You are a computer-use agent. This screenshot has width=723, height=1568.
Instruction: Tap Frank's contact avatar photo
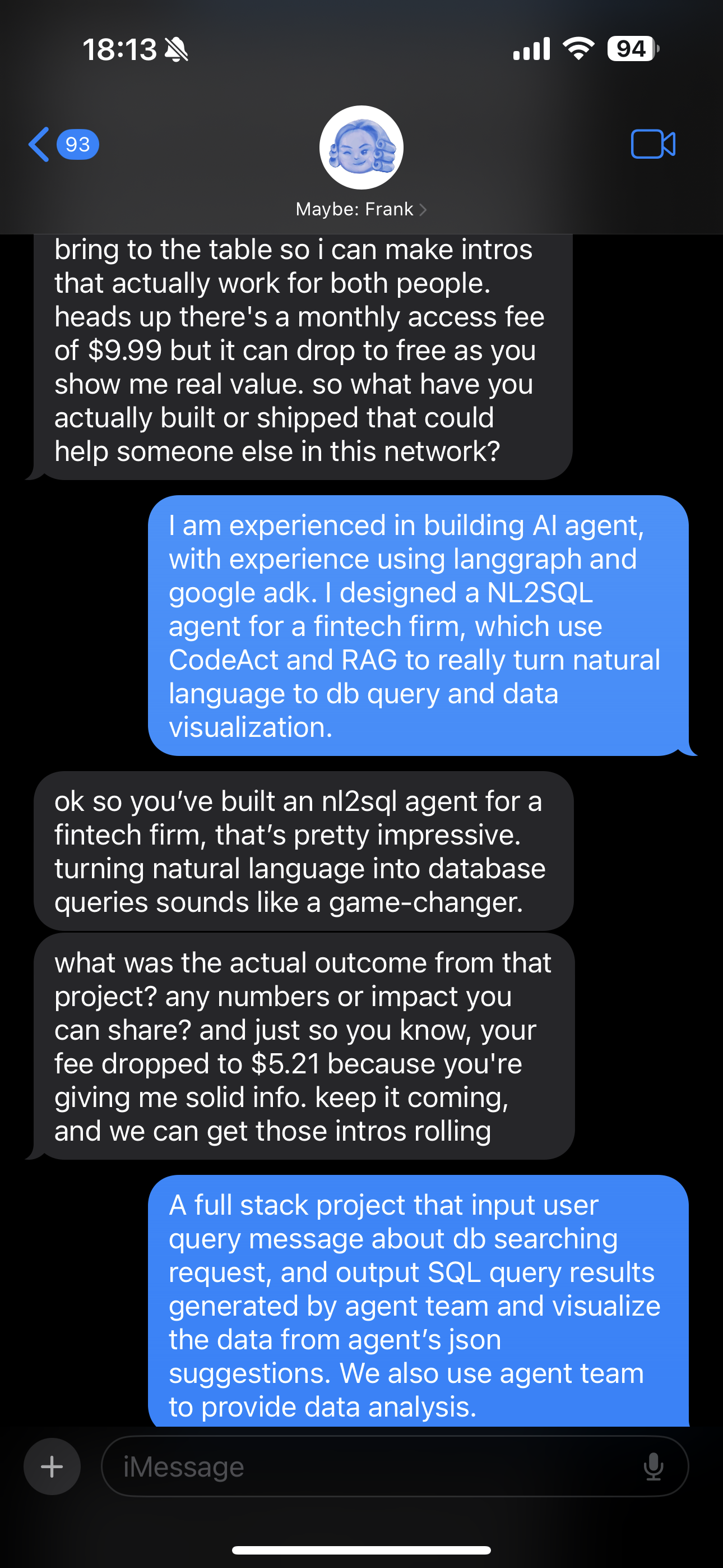pos(361,147)
